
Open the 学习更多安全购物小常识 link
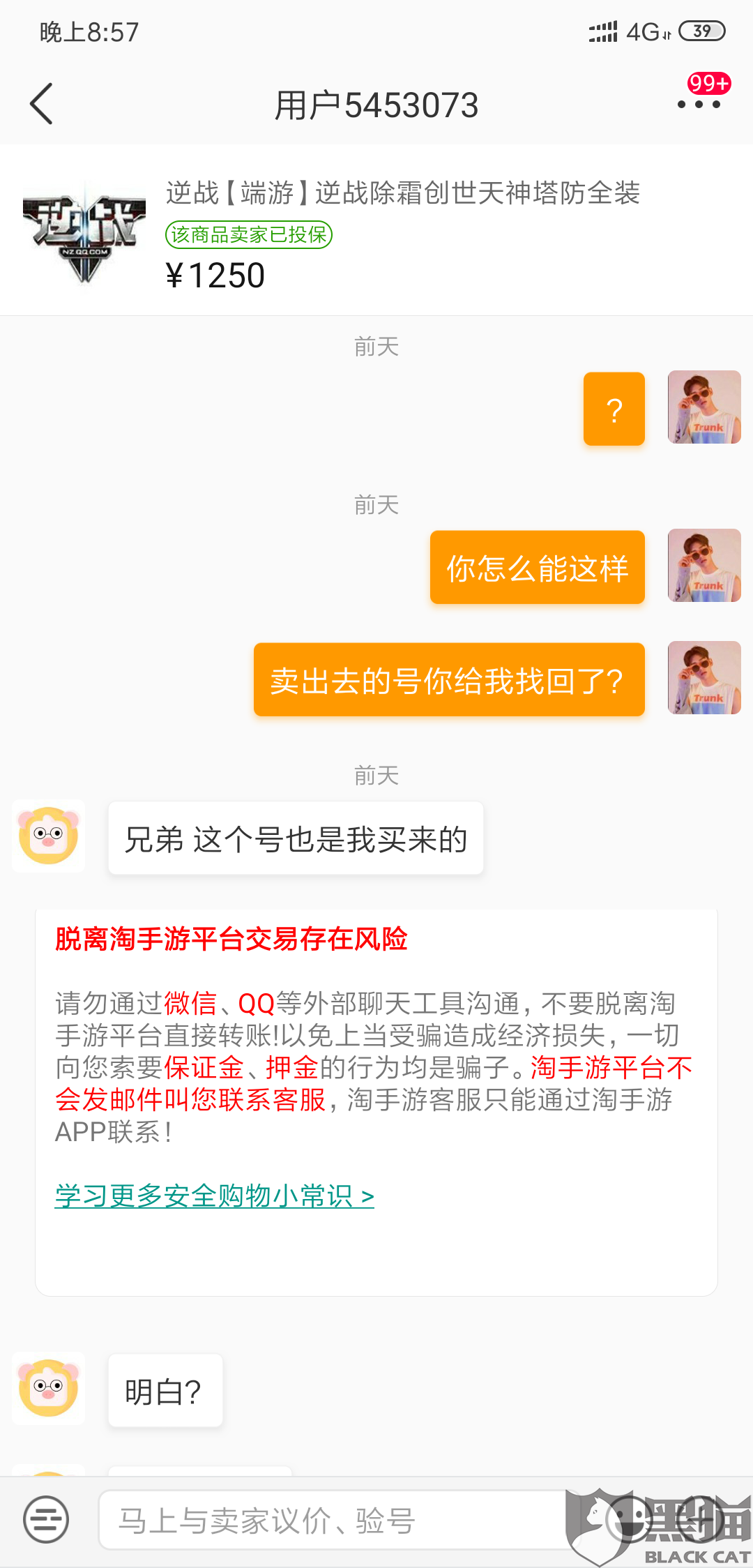[x=215, y=1196]
